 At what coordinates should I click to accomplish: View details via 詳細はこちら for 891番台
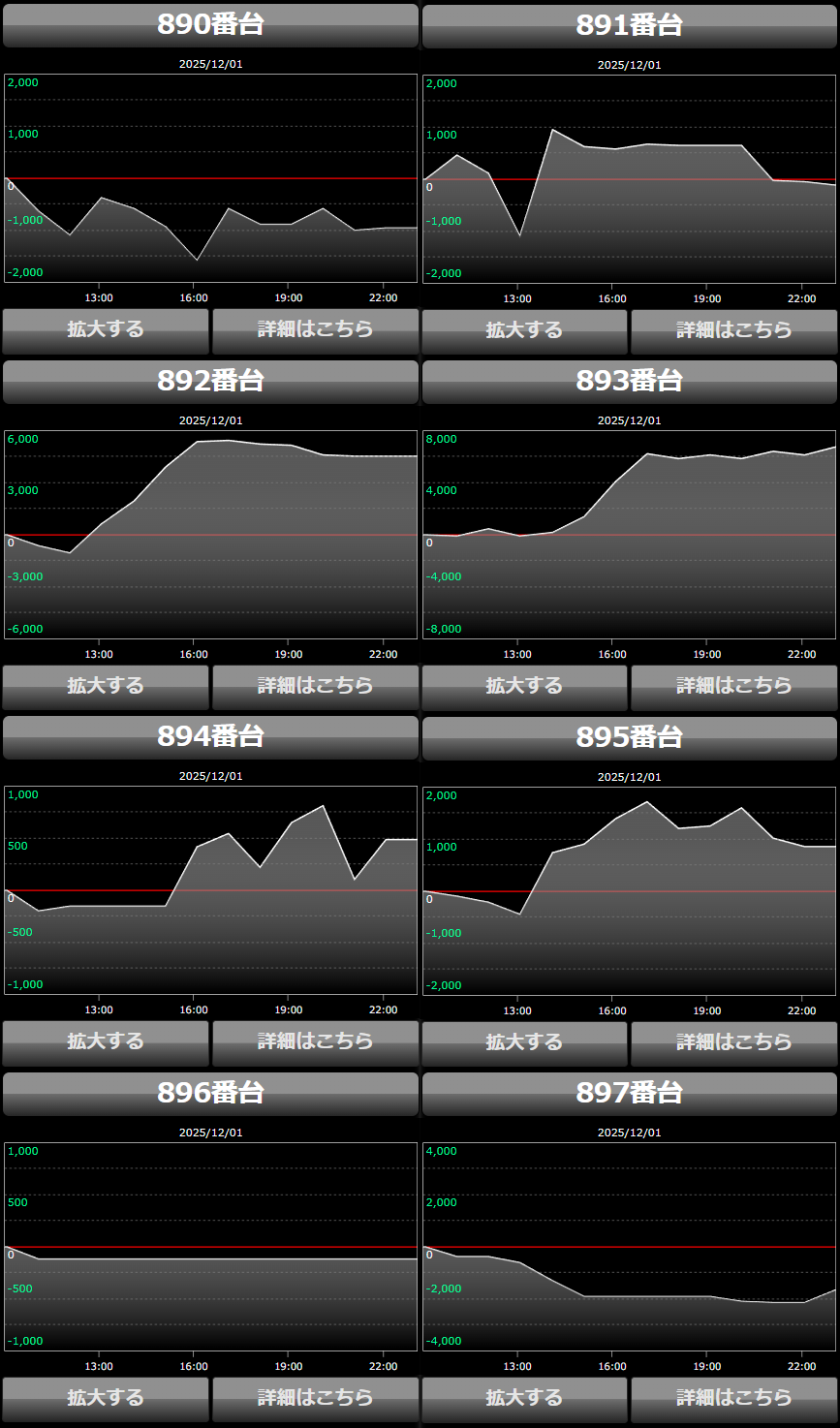[x=733, y=331]
